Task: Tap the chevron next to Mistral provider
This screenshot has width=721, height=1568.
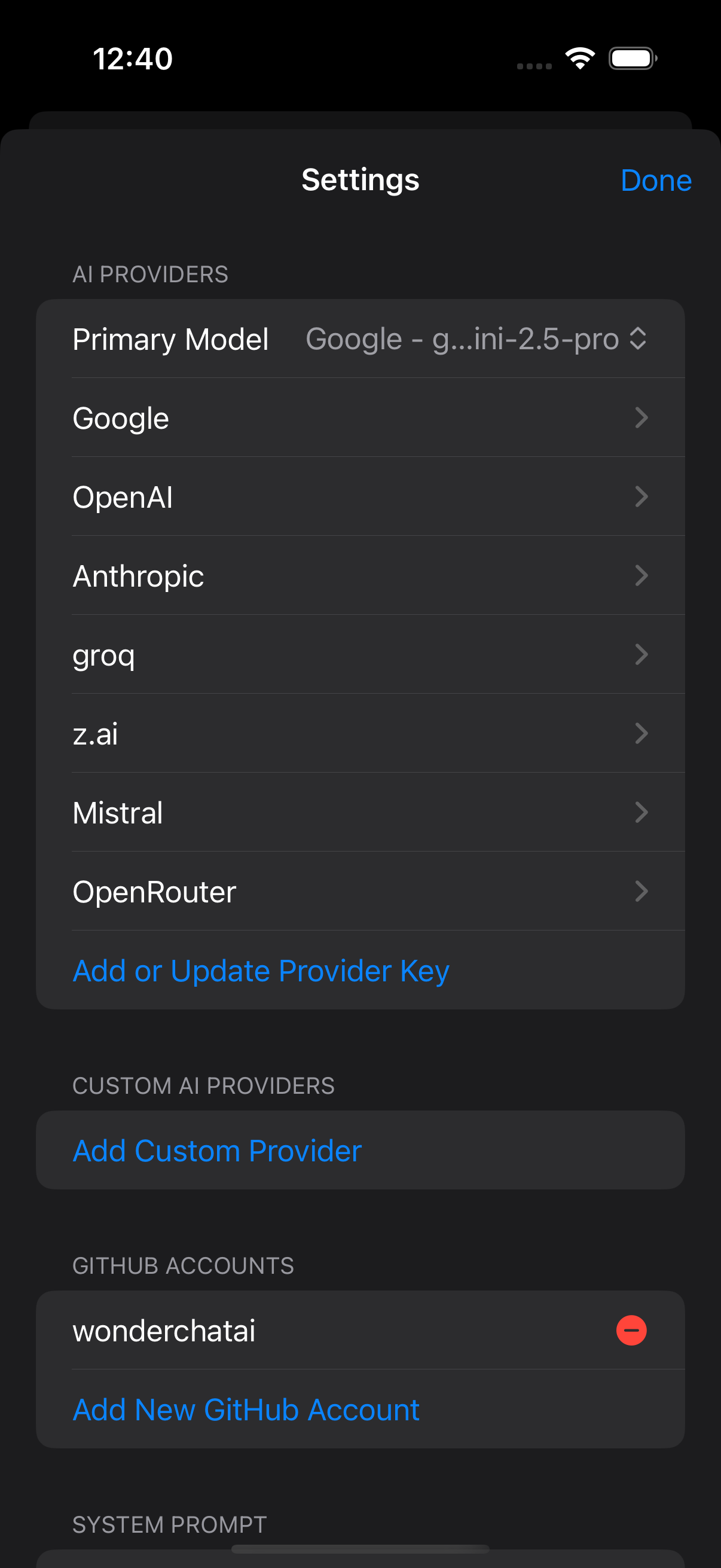Action: tap(642, 813)
